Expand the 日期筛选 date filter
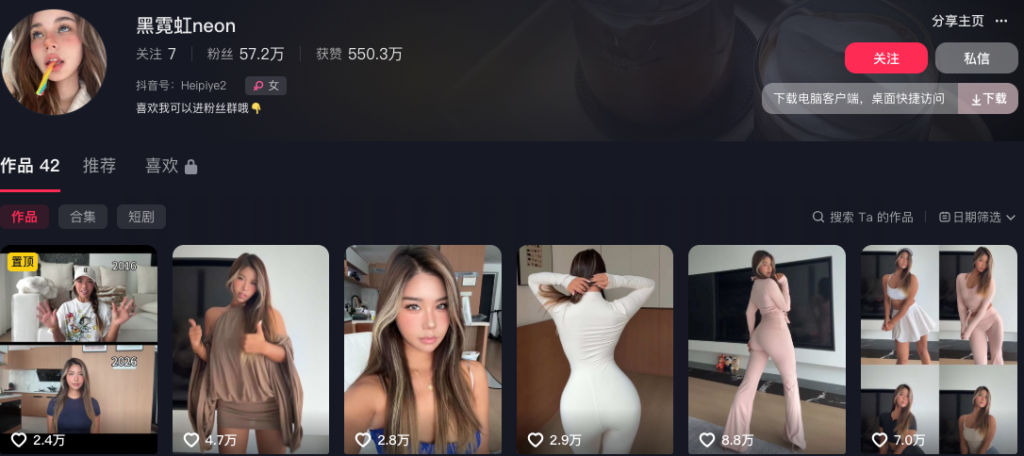This screenshot has height=456, width=1024. click(x=977, y=217)
